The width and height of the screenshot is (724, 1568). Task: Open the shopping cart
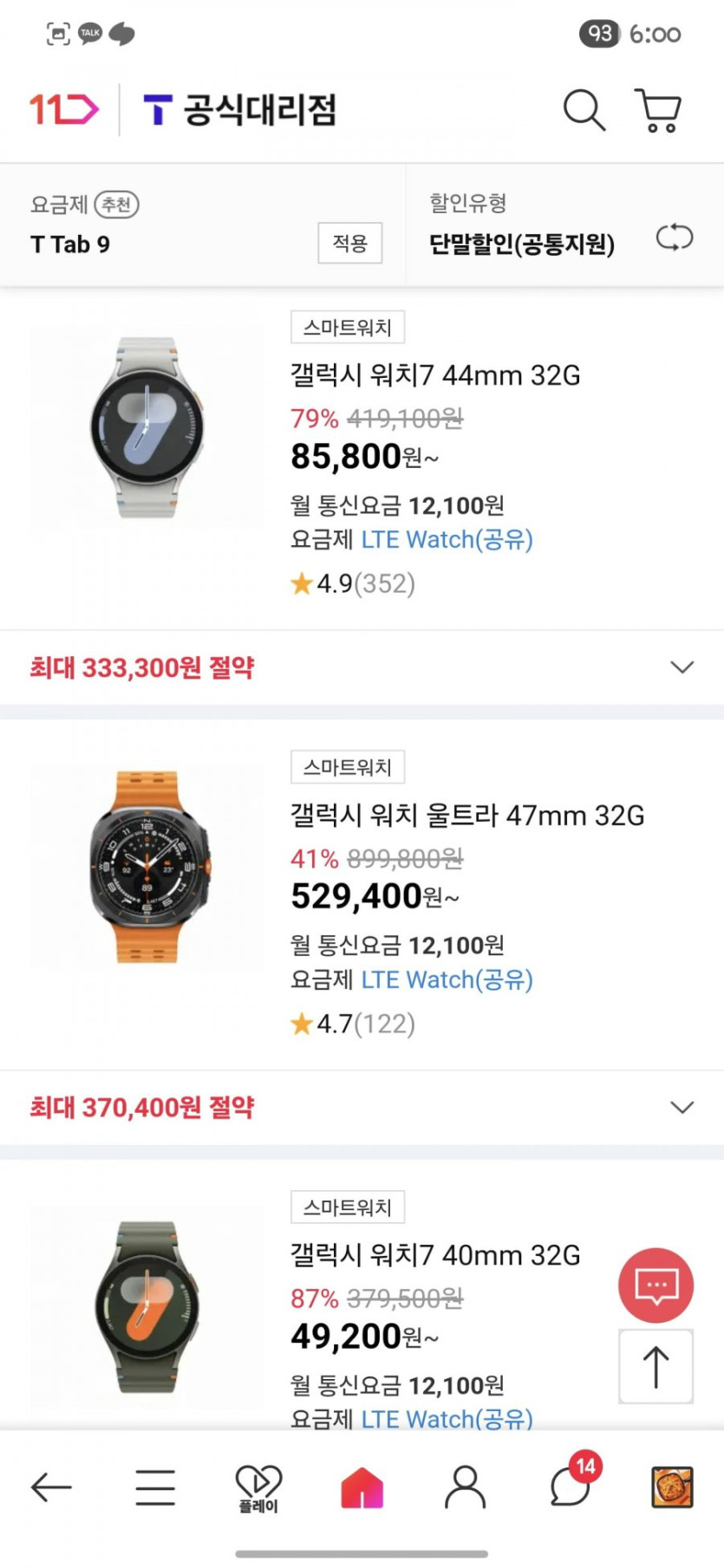click(658, 110)
